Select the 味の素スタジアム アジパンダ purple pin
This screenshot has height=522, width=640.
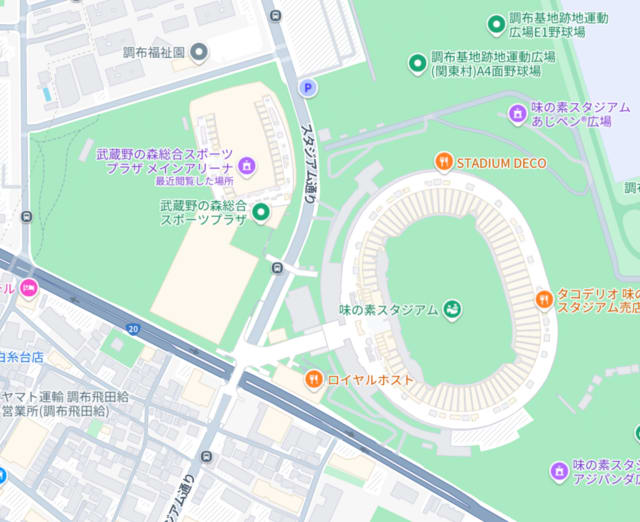coord(559,470)
